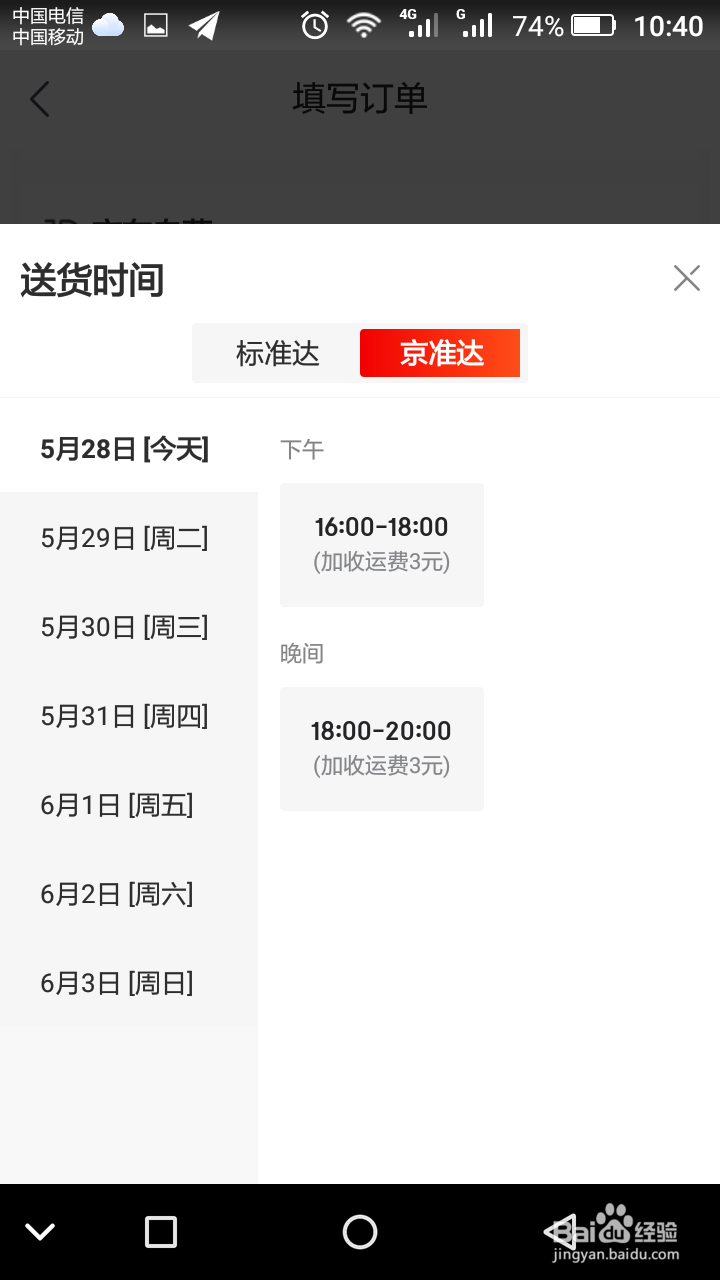Screen dimensions: 720x1280
Task: Tap the Wi-Fi icon in status bar
Action: click(x=364, y=25)
